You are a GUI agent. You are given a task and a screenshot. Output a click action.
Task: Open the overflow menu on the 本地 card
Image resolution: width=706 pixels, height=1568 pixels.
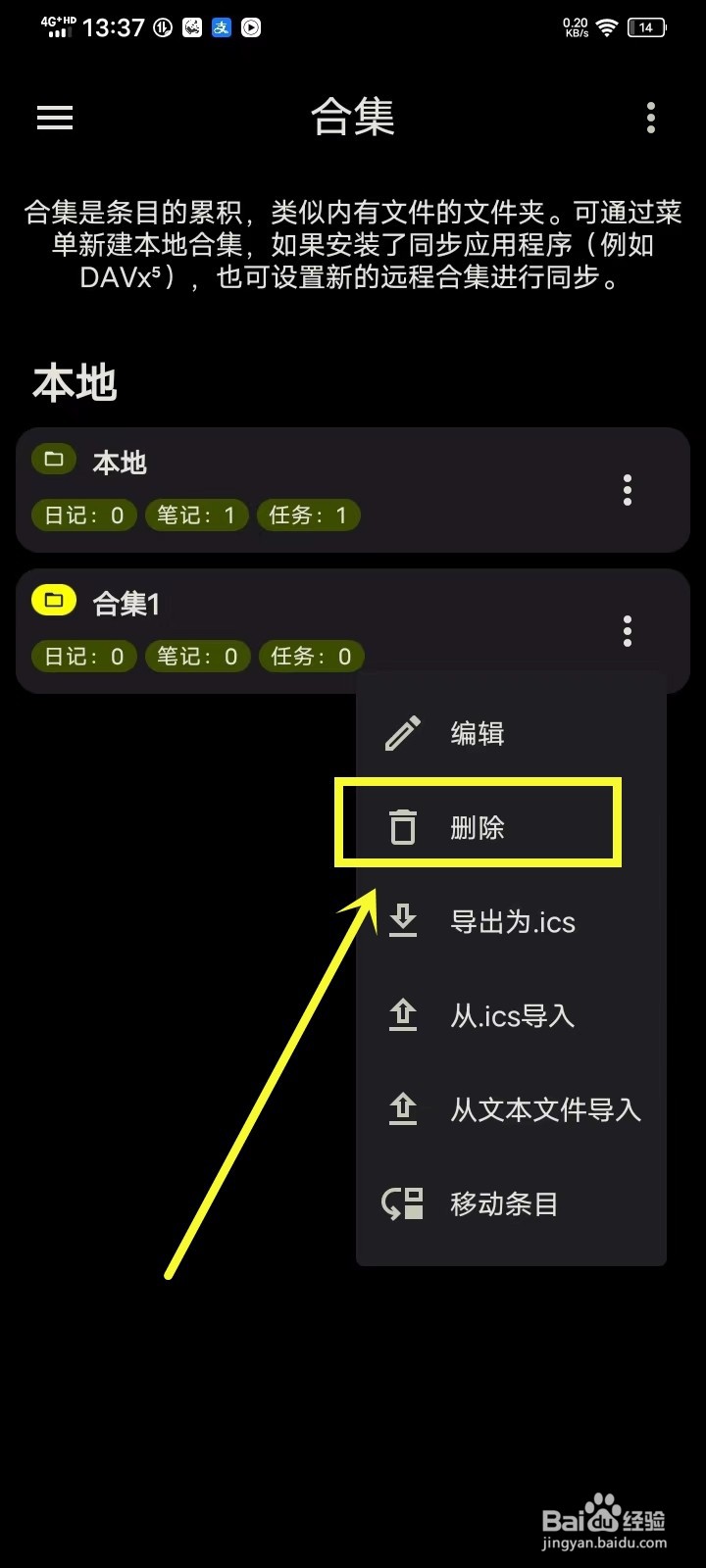click(x=627, y=490)
